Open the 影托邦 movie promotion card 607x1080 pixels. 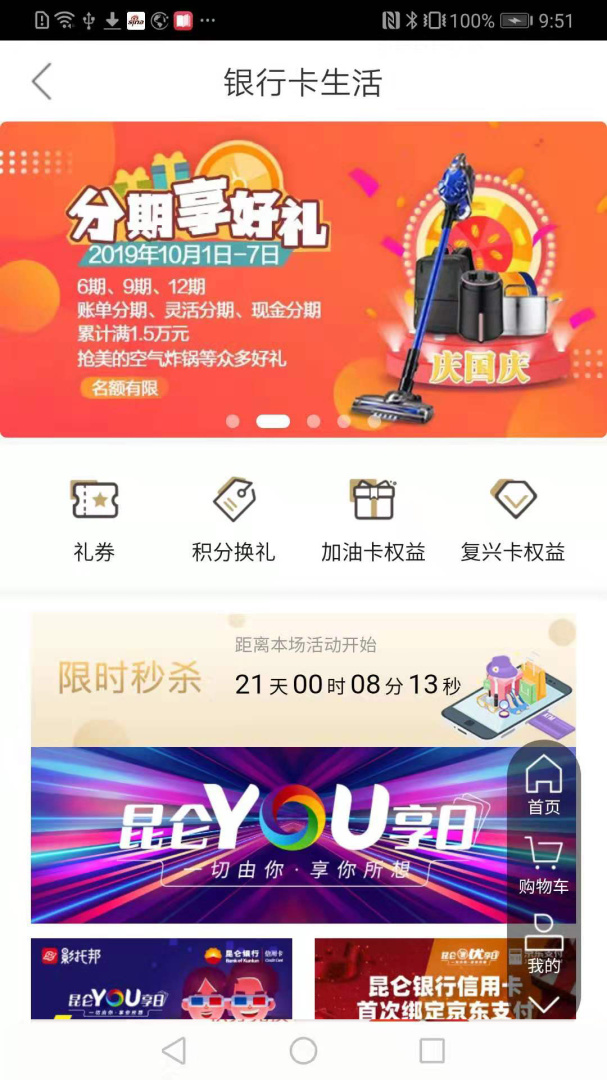point(161,978)
